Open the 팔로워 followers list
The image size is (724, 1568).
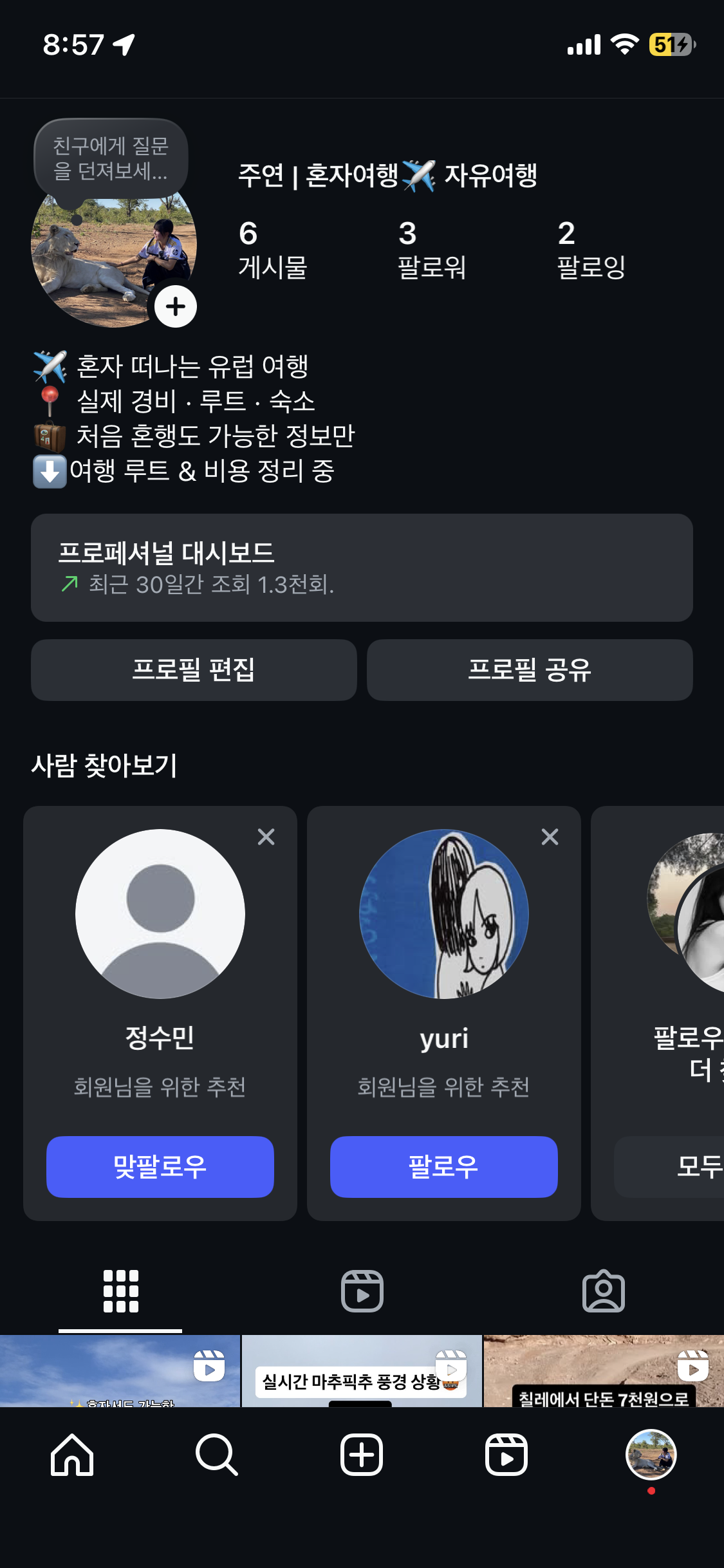[x=431, y=250]
